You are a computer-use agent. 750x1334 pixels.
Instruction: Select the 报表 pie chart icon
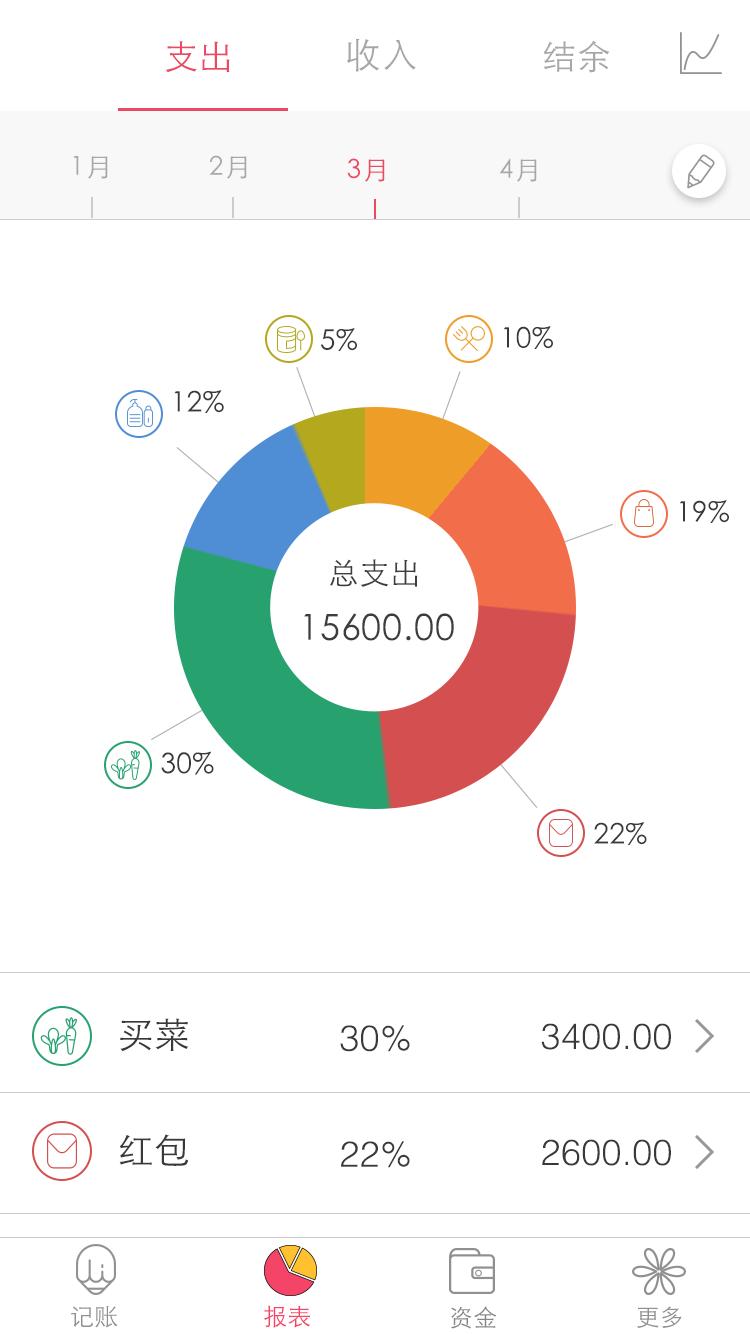coord(288,1270)
